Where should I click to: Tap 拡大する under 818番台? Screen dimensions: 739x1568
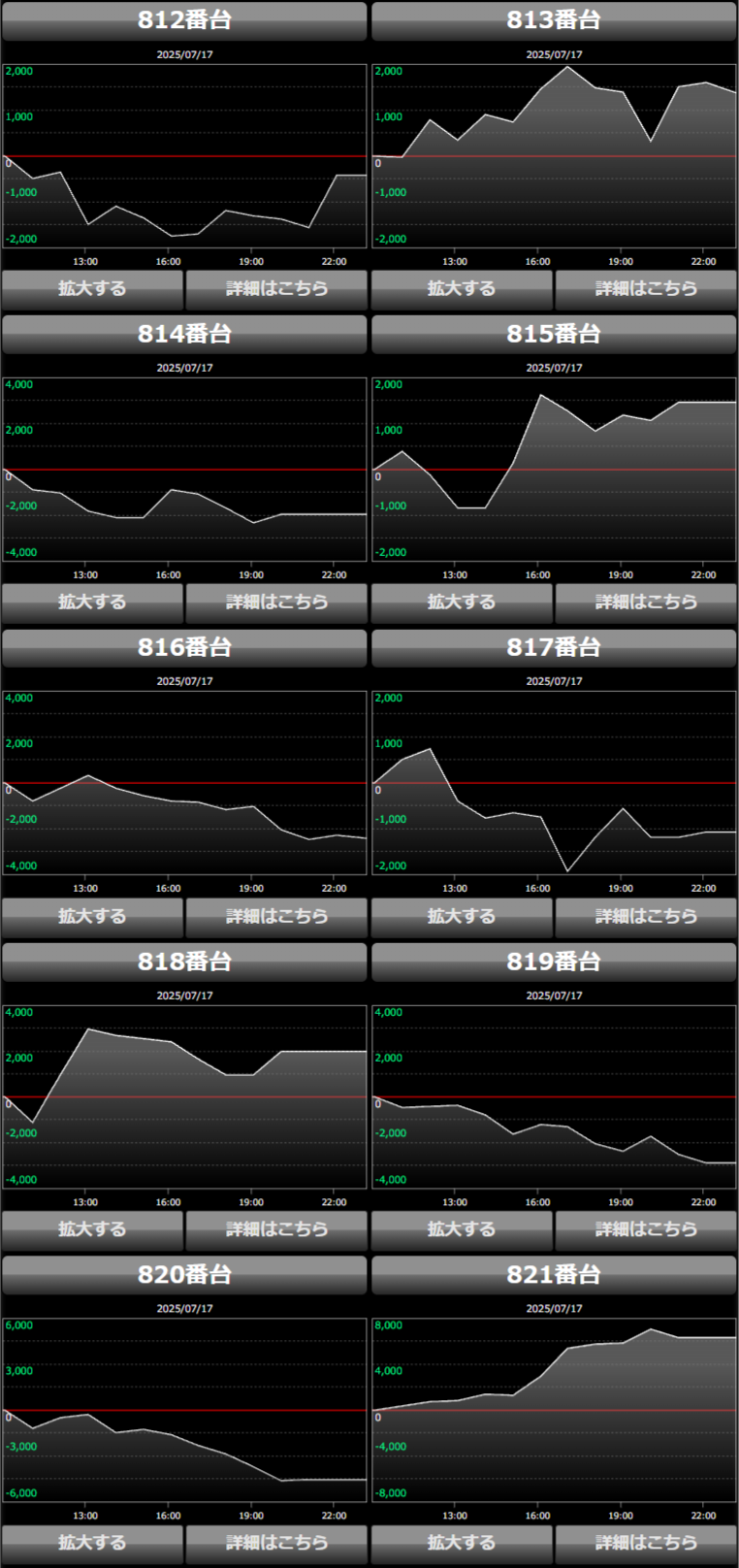[92, 1229]
